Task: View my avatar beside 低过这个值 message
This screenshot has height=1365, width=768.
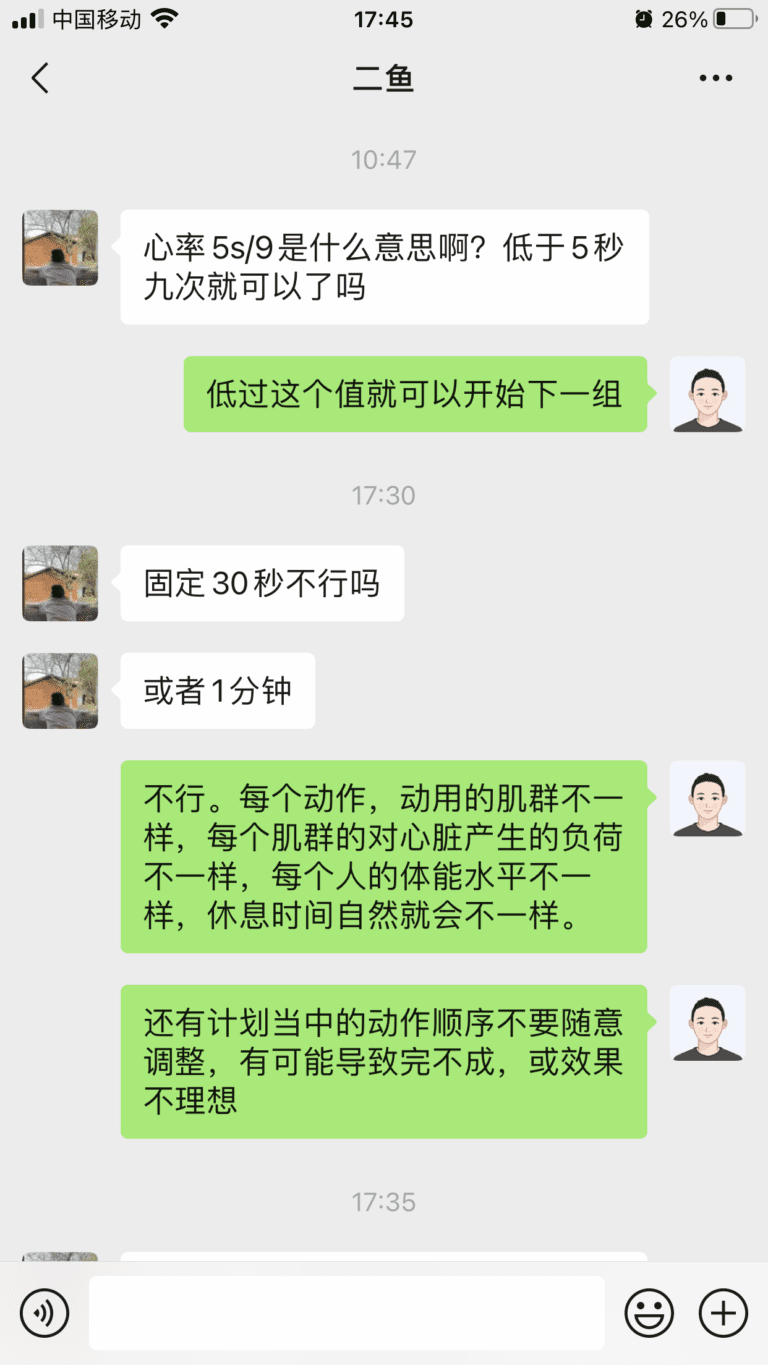Action: pyautogui.click(x=707, y=394)
